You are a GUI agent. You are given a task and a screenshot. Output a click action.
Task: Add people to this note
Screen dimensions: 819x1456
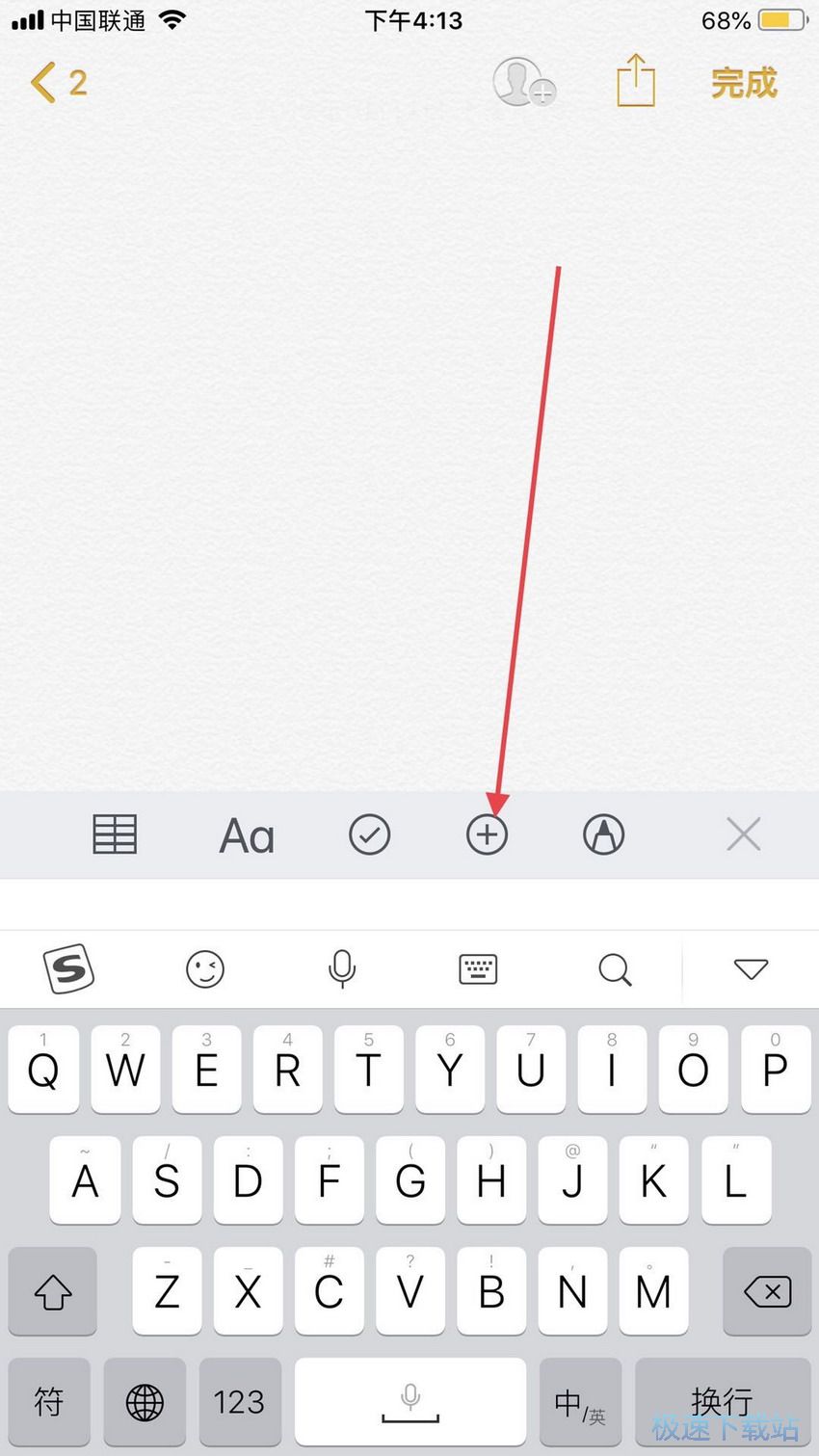[x=523, y=83]
